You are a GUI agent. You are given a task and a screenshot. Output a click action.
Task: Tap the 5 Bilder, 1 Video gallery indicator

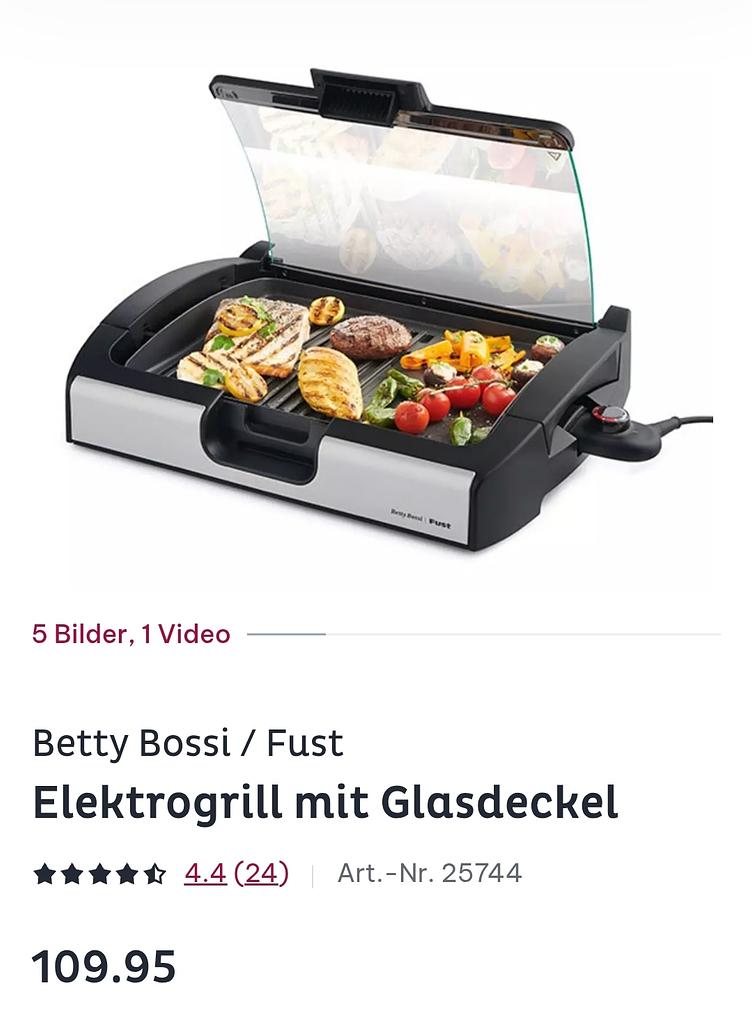[x=131, y=634]
